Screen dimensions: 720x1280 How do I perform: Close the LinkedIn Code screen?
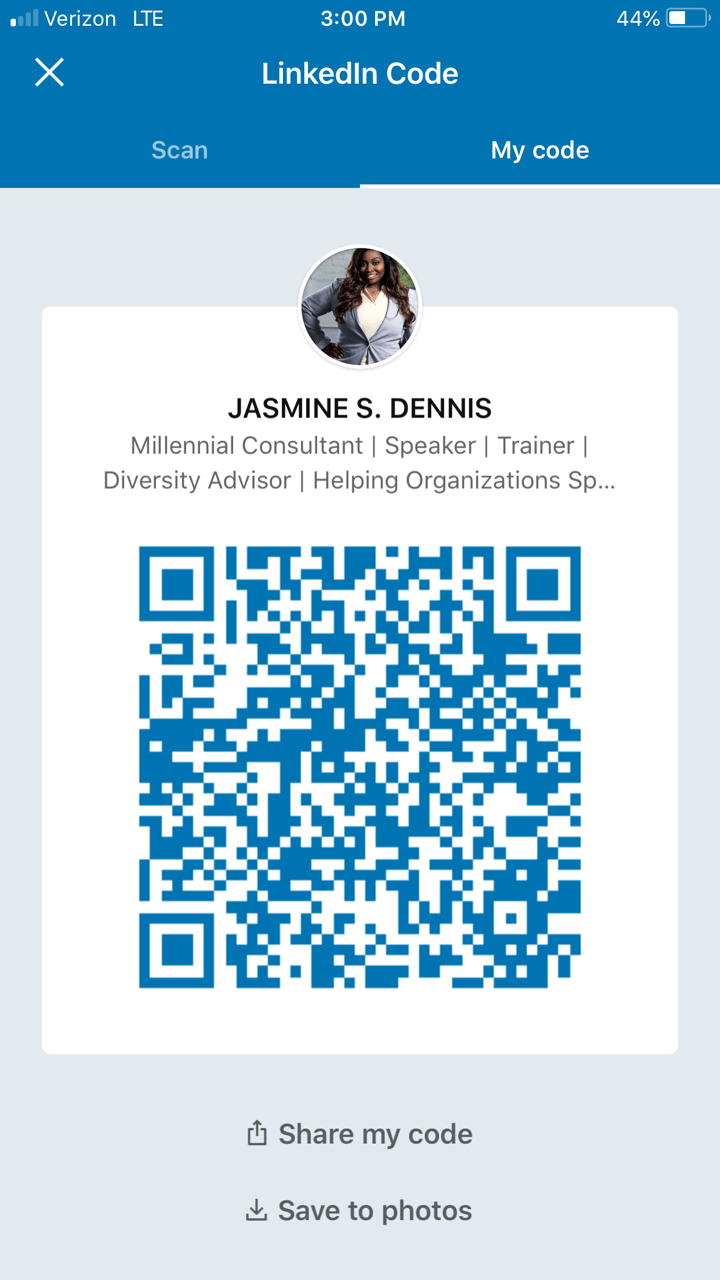click(x=49, y=72)
